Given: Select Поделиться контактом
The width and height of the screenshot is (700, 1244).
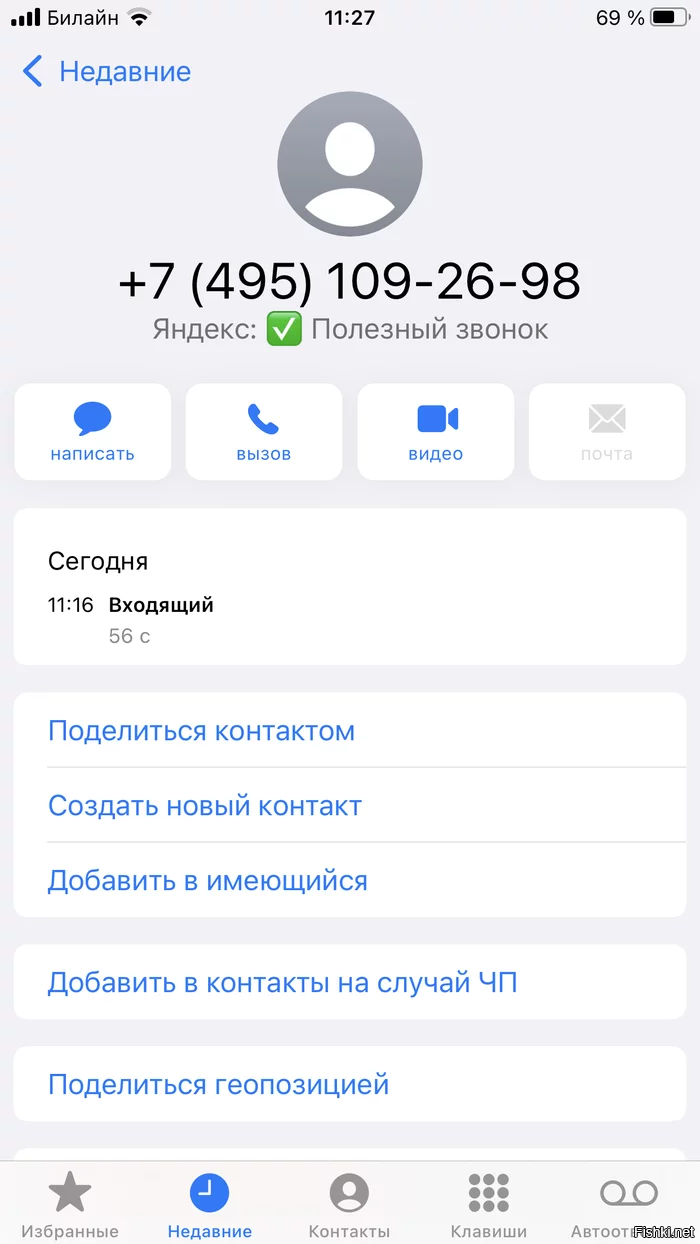Looking at the screenshot, I should [200, 731].
